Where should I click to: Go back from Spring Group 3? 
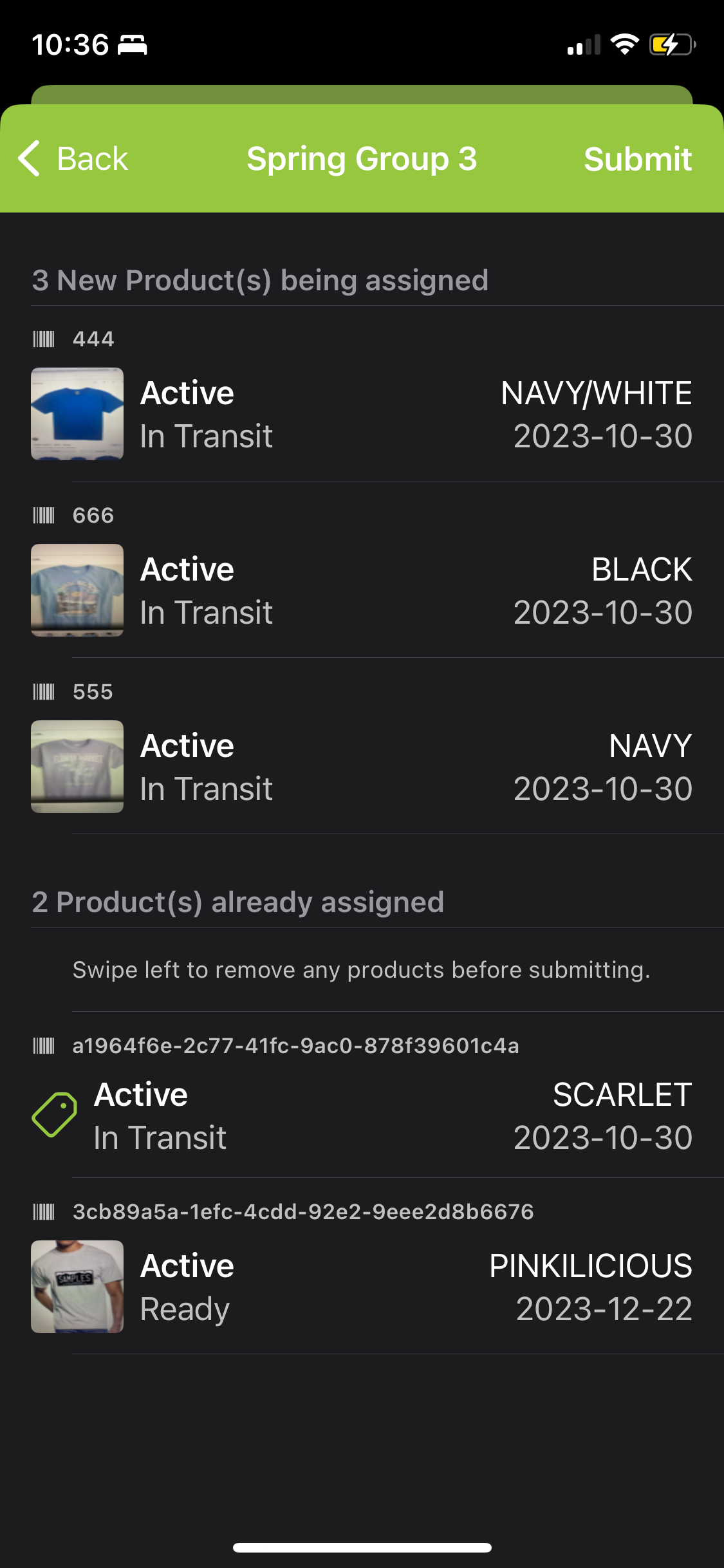tap(73, 158)
